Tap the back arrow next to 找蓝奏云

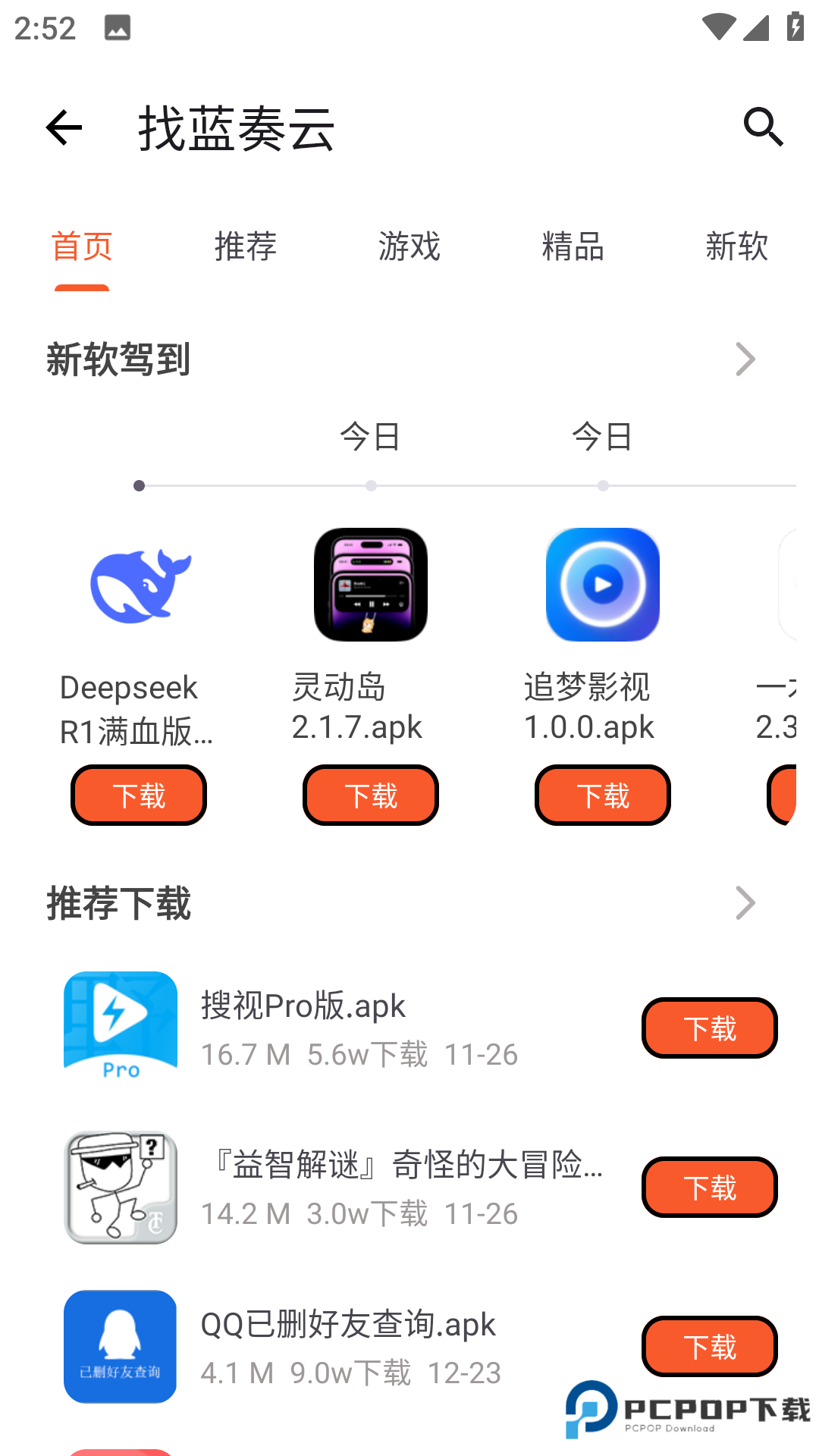click(64, 127)
